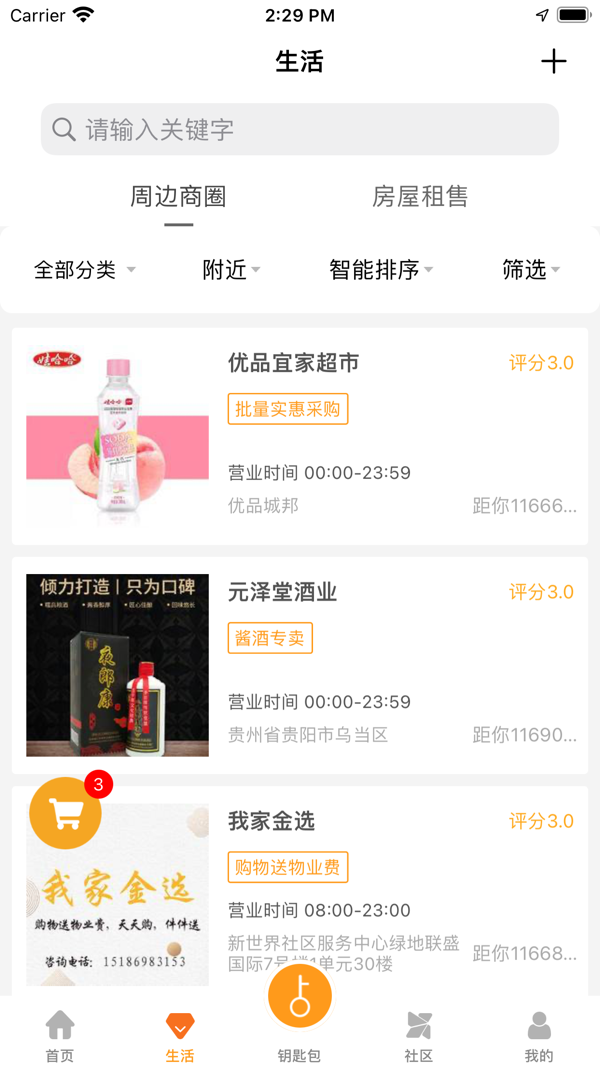Switch to the 房屋租售 tab
Screen dimensions: 600x1067
(x=420, y=197)
